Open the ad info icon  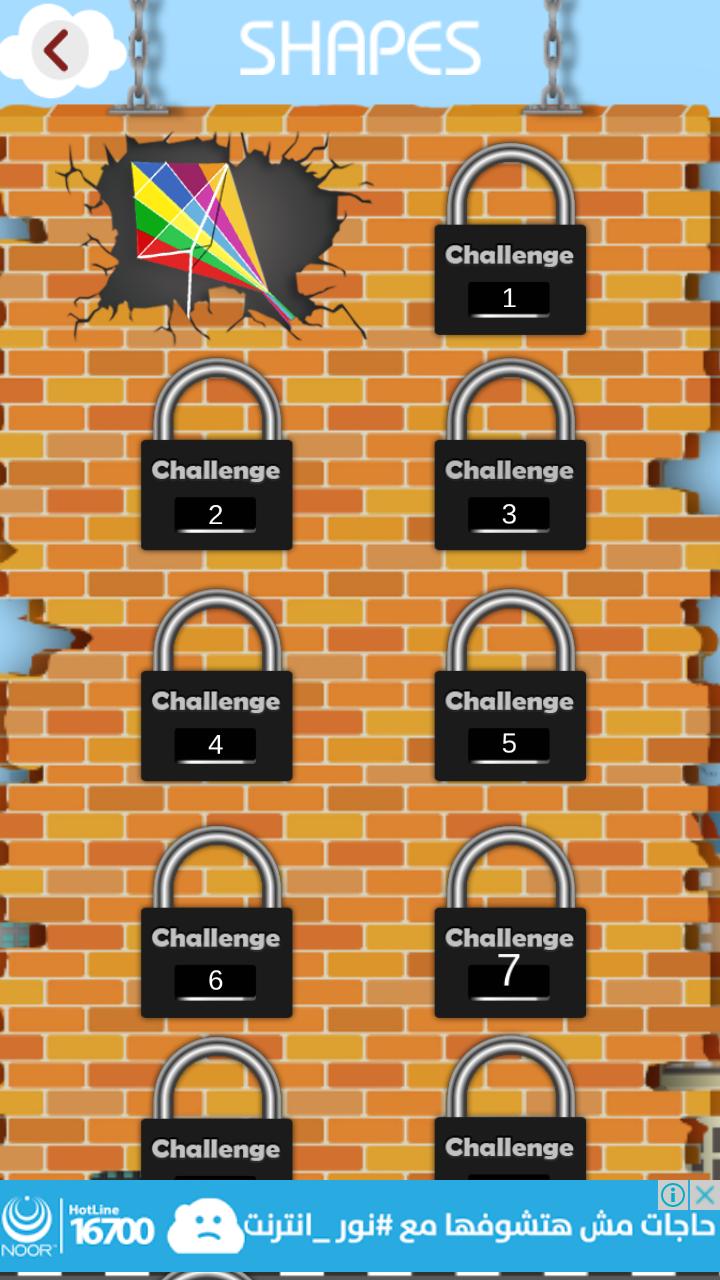[675, 1194]
